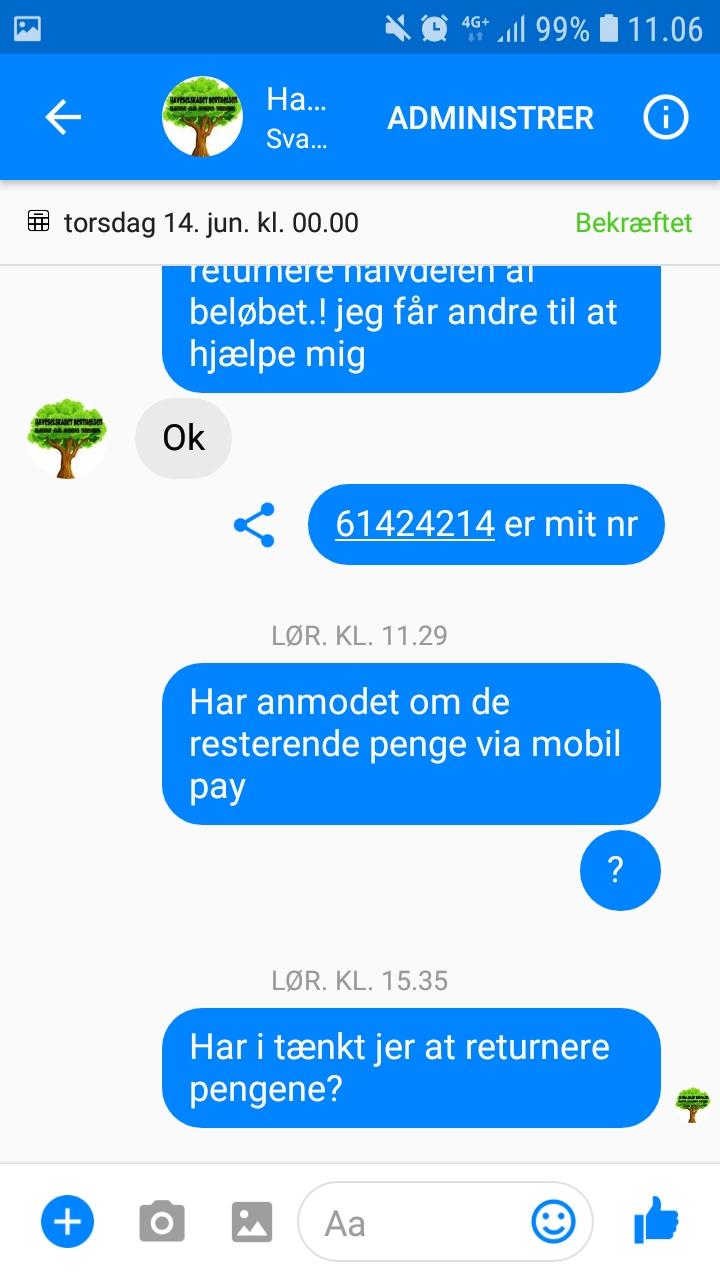Open the confirmed appointment for torsdag 14. jun.
The image size is (720, 1280).
tap(360, 222)
